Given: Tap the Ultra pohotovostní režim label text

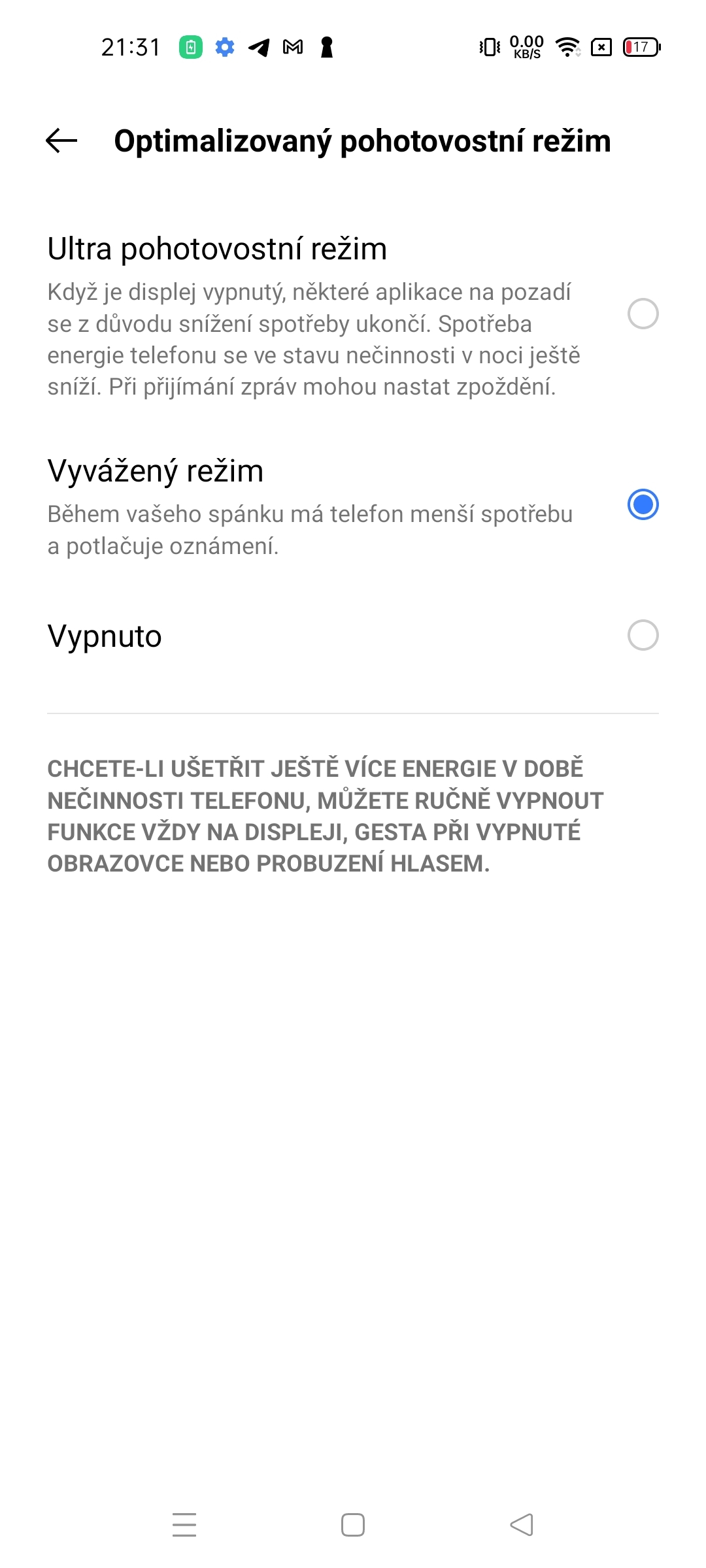Looking at the screenshot, I should pos(218,248).
